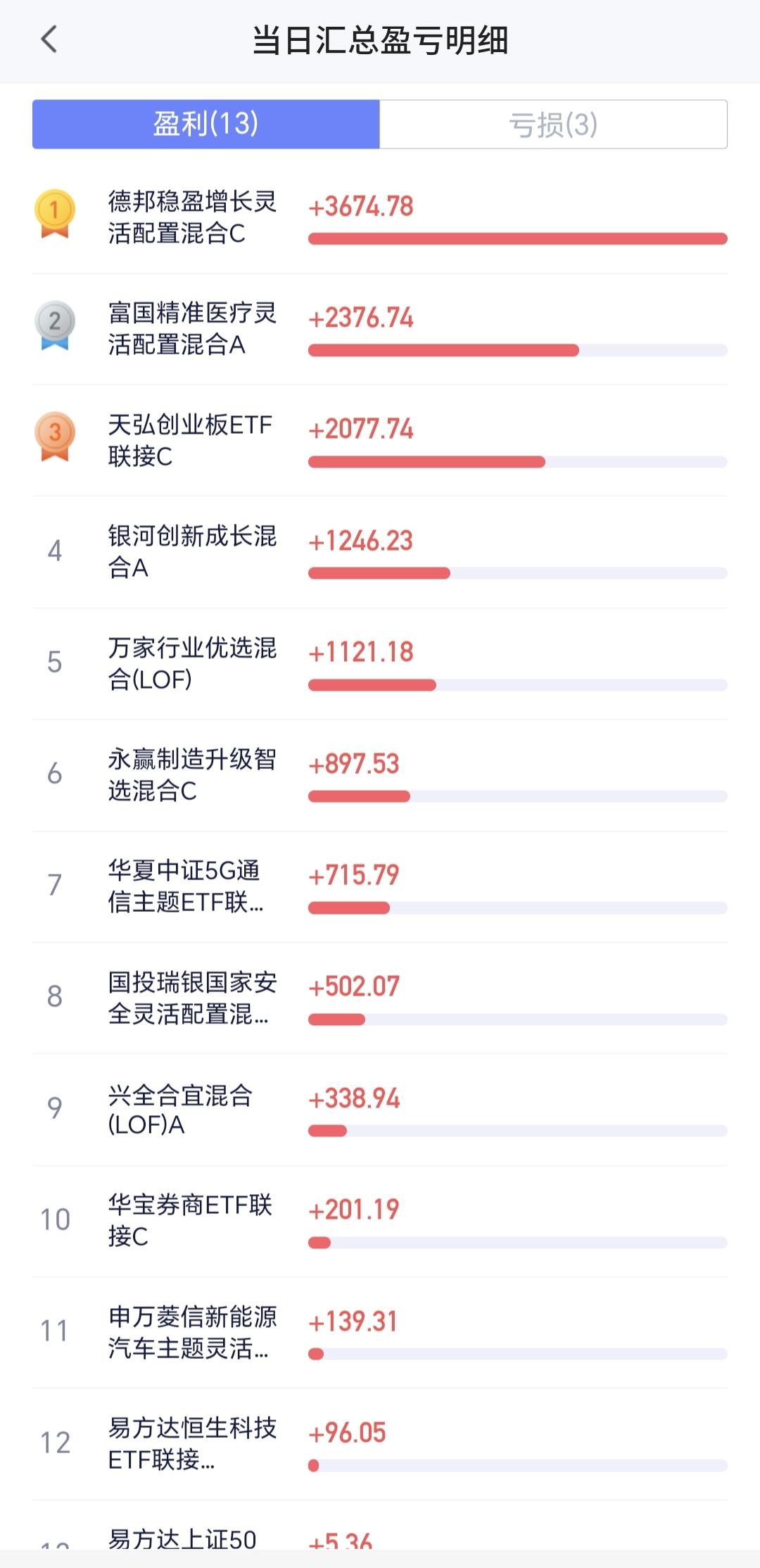This screenshot has height=1568, width=760.
Task: Open 天弘创业板ETF联接C fund row
Action: click(x=380, y=441)
